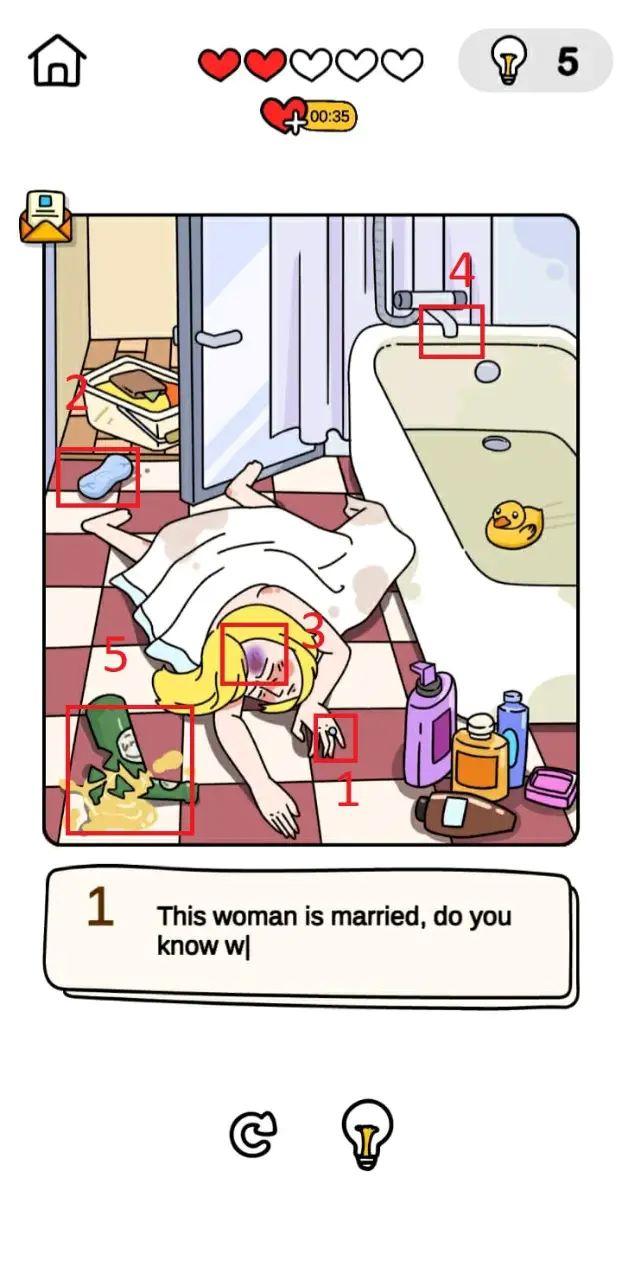Open the hints counter with lightbulb
Image resolution: width=622 pixels, height=1280 pixels.
click(x=535, y=61)
